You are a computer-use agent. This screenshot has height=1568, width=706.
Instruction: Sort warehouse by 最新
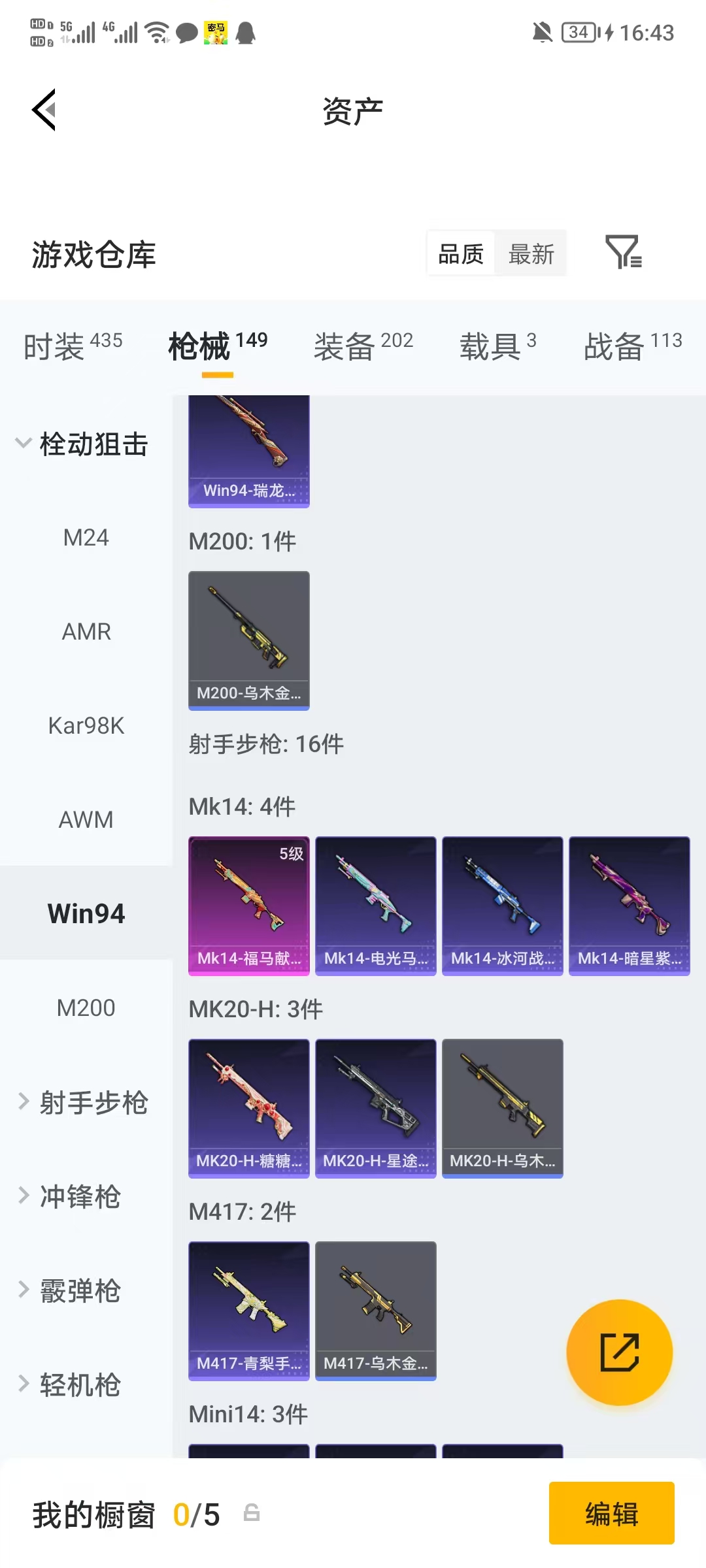531,253
